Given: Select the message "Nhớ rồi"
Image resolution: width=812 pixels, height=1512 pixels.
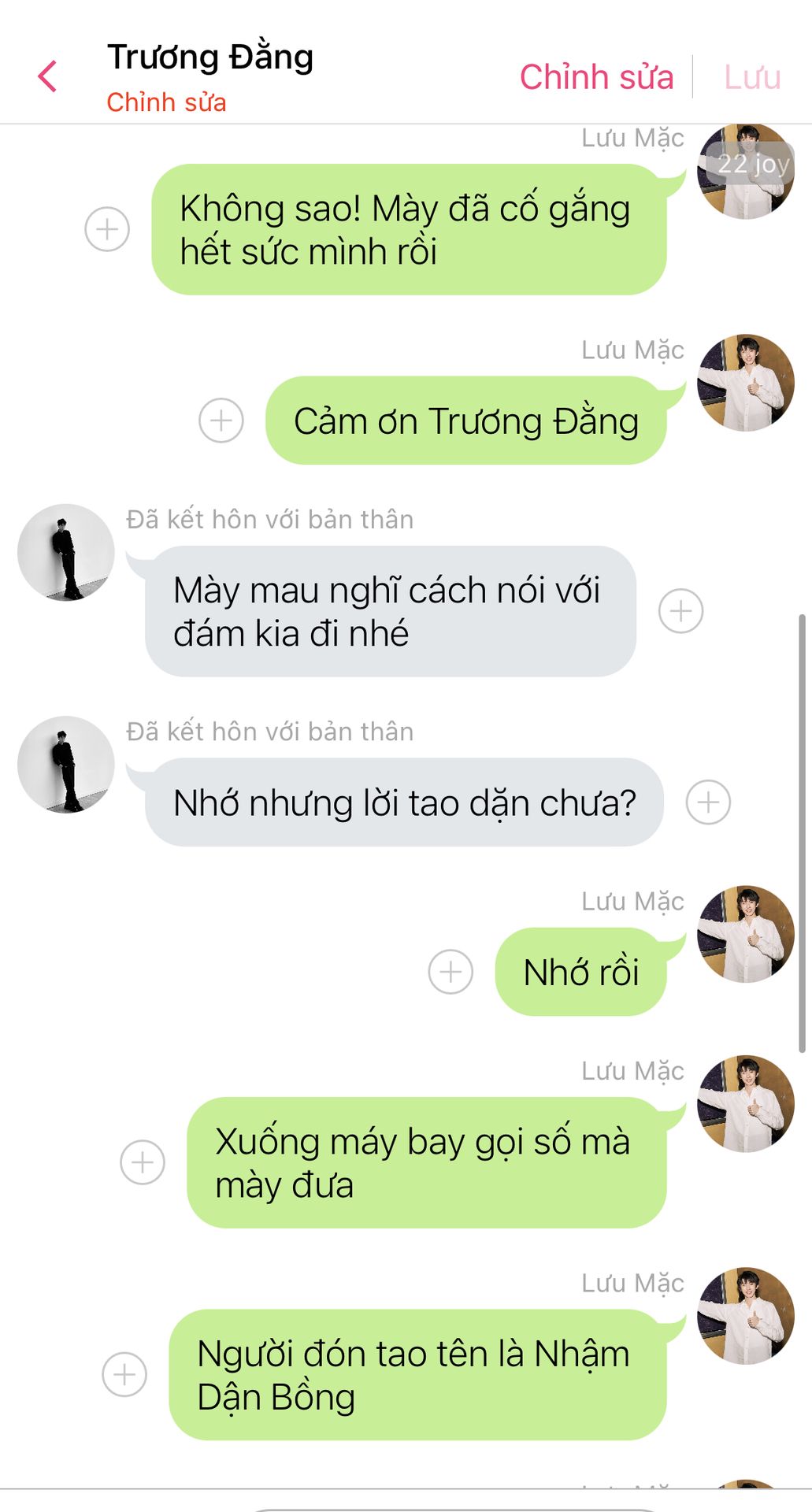Looking at the screenshot, I should 581,972.
